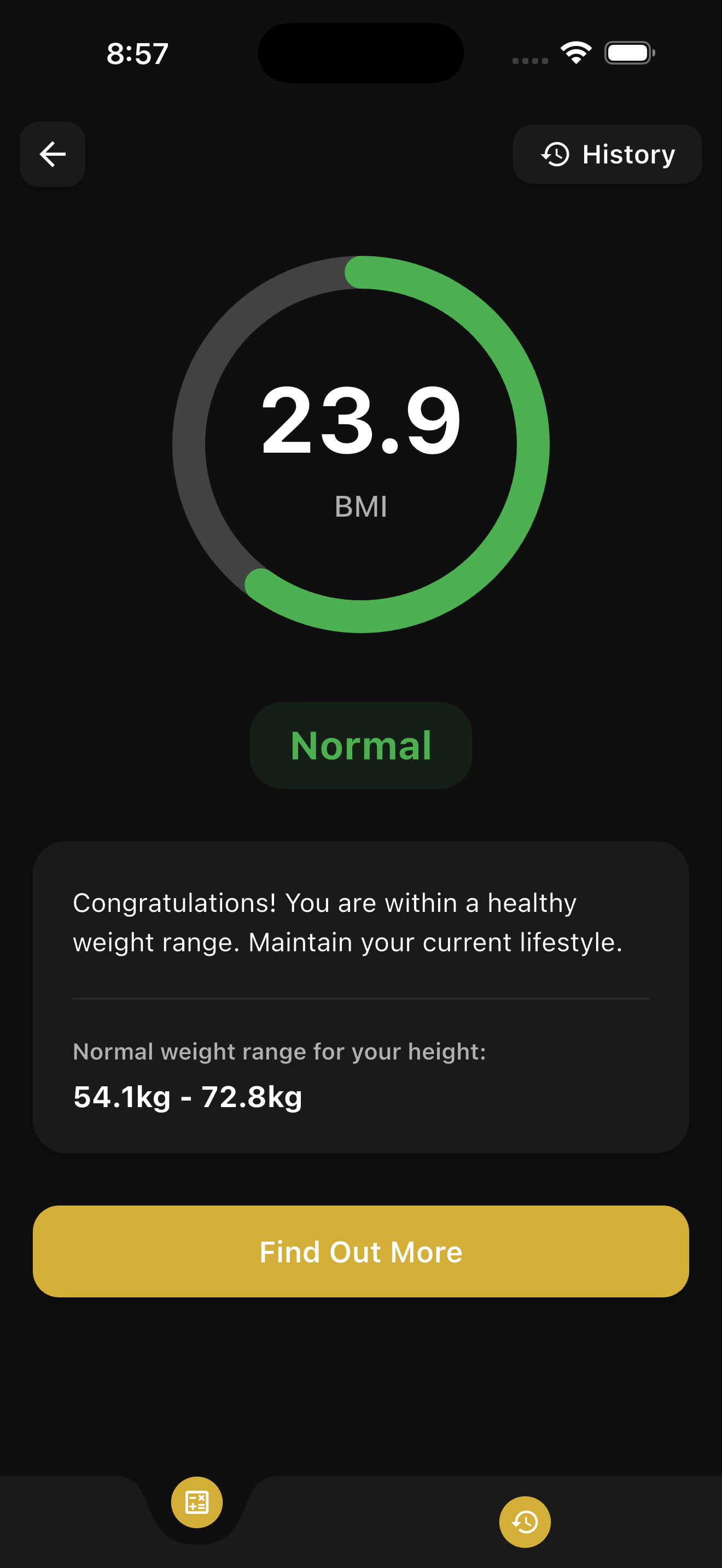Tap the green Normal status badge

[360, 745]
